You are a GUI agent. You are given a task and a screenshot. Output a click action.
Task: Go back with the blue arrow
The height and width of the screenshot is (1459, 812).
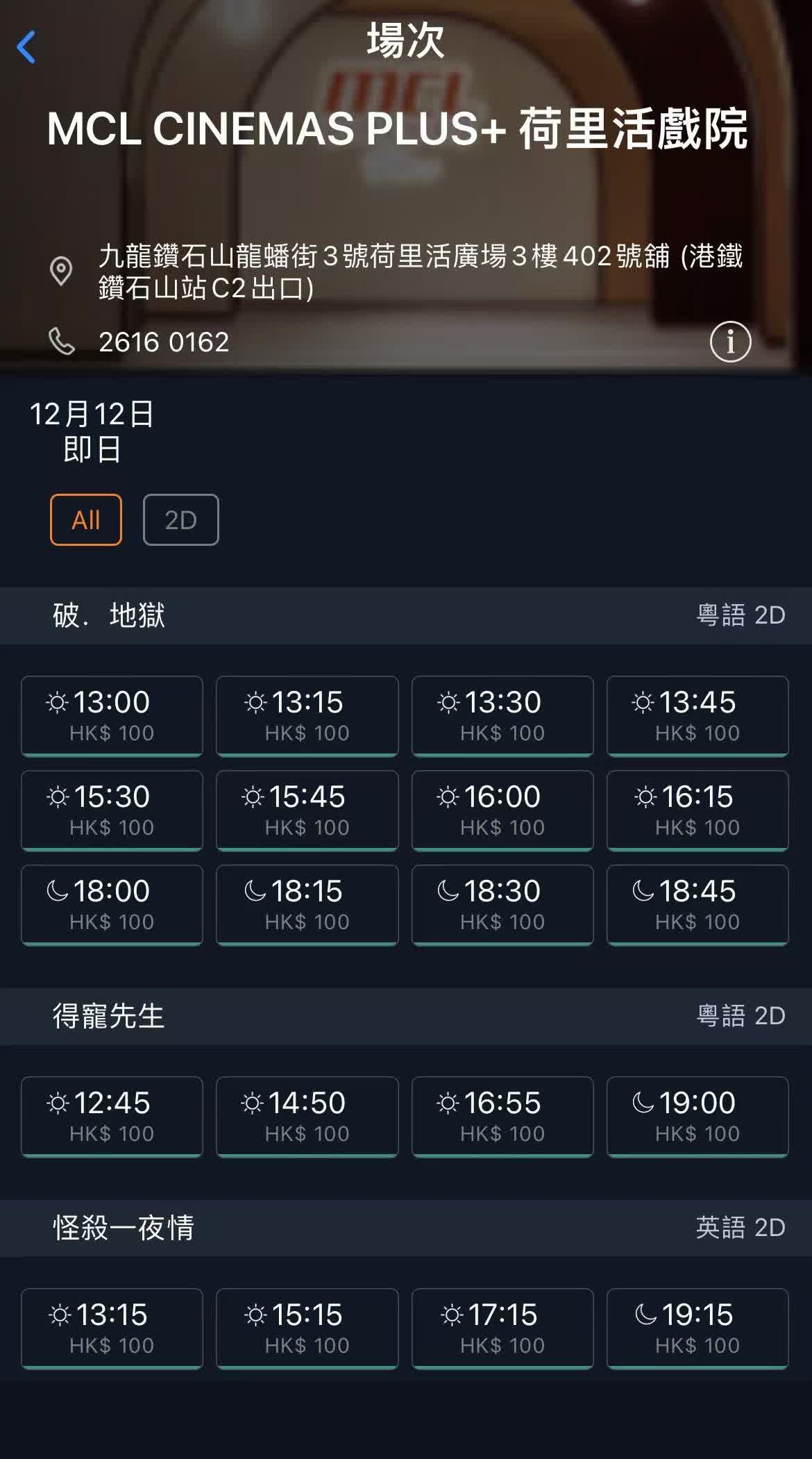pos(26,47)
